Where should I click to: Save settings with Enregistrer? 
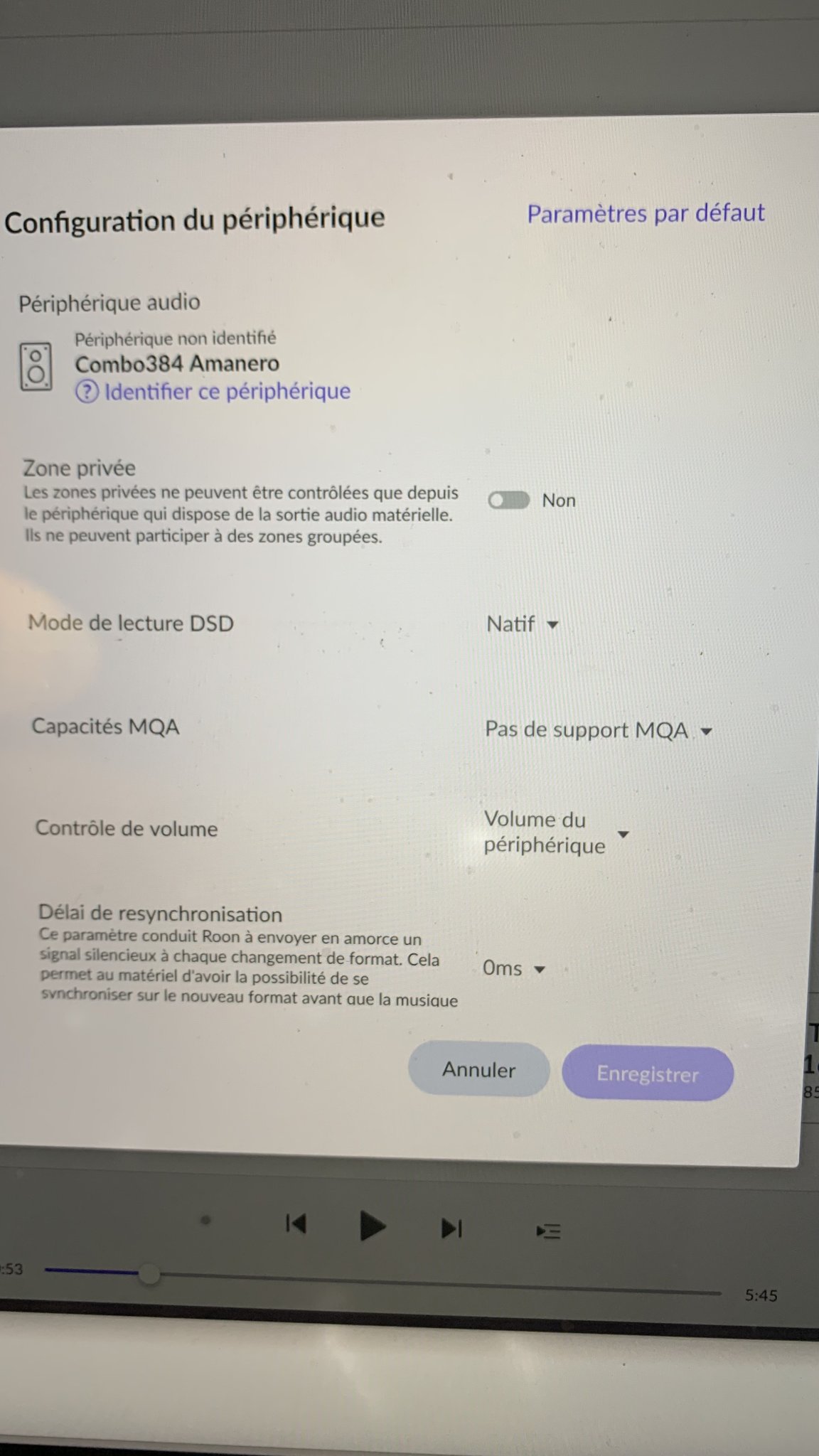(x=648, y=1074)
